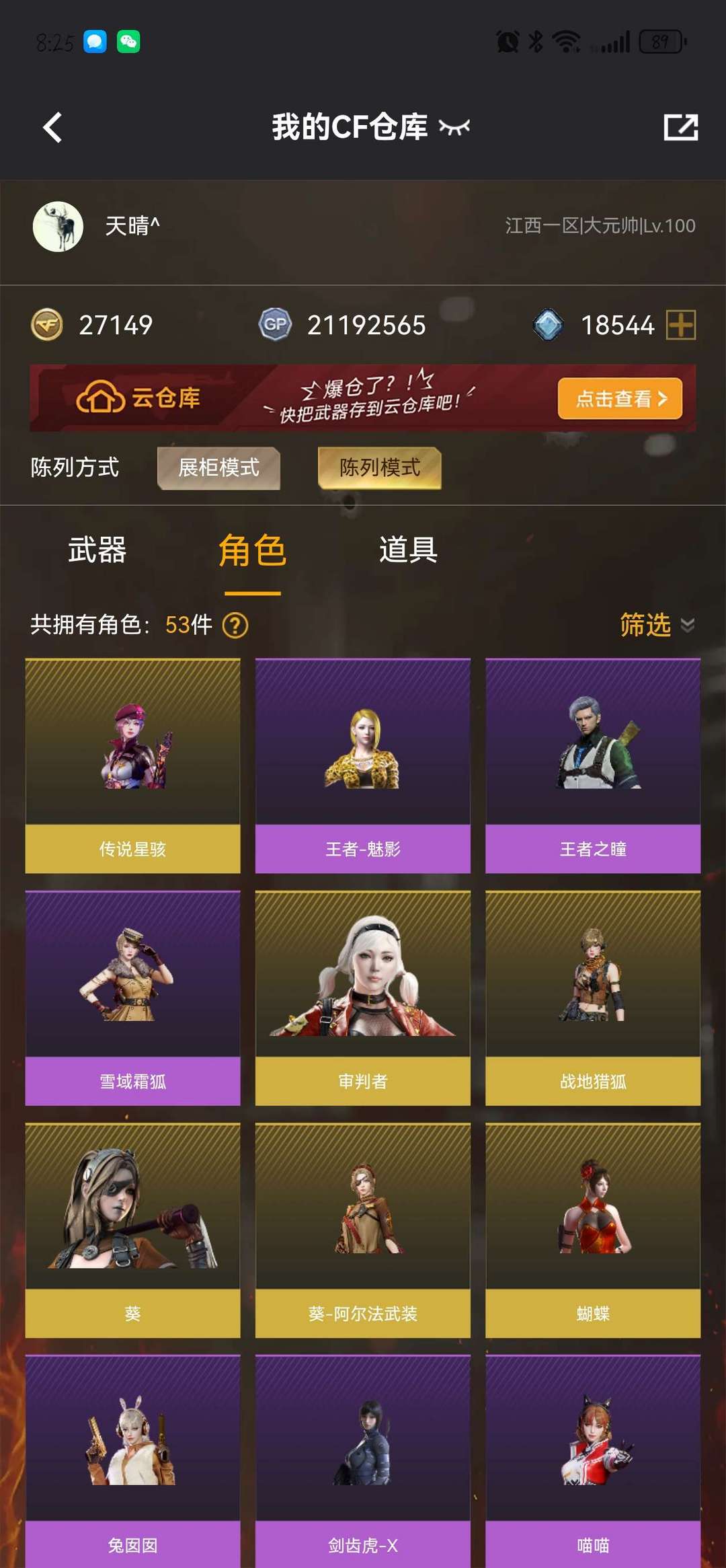Open the 蝴蝶 character card
Viewport: 726px width, 1568px height.
[592, 1230]
